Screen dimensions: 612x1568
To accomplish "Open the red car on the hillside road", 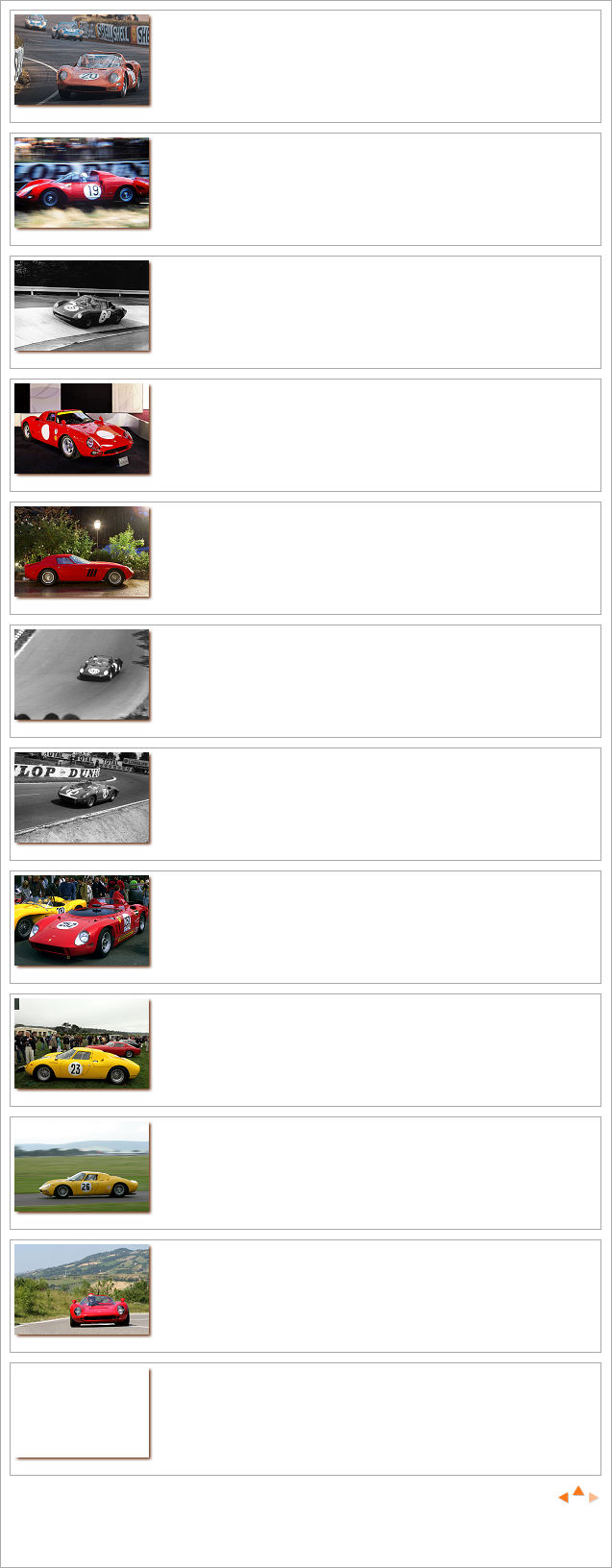I will click(x=82, y=1289).
